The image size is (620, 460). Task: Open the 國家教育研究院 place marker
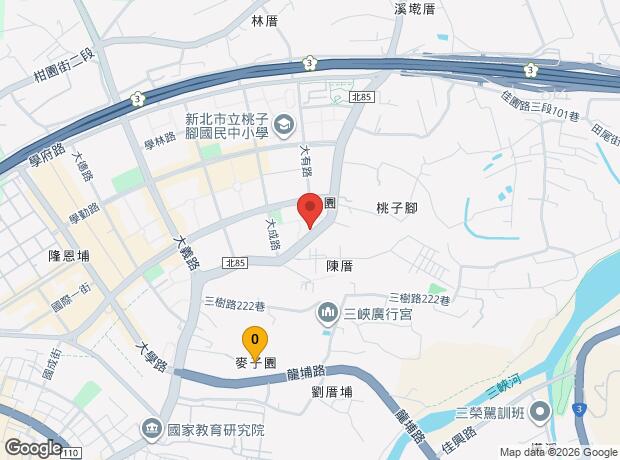tap(151, 430)
